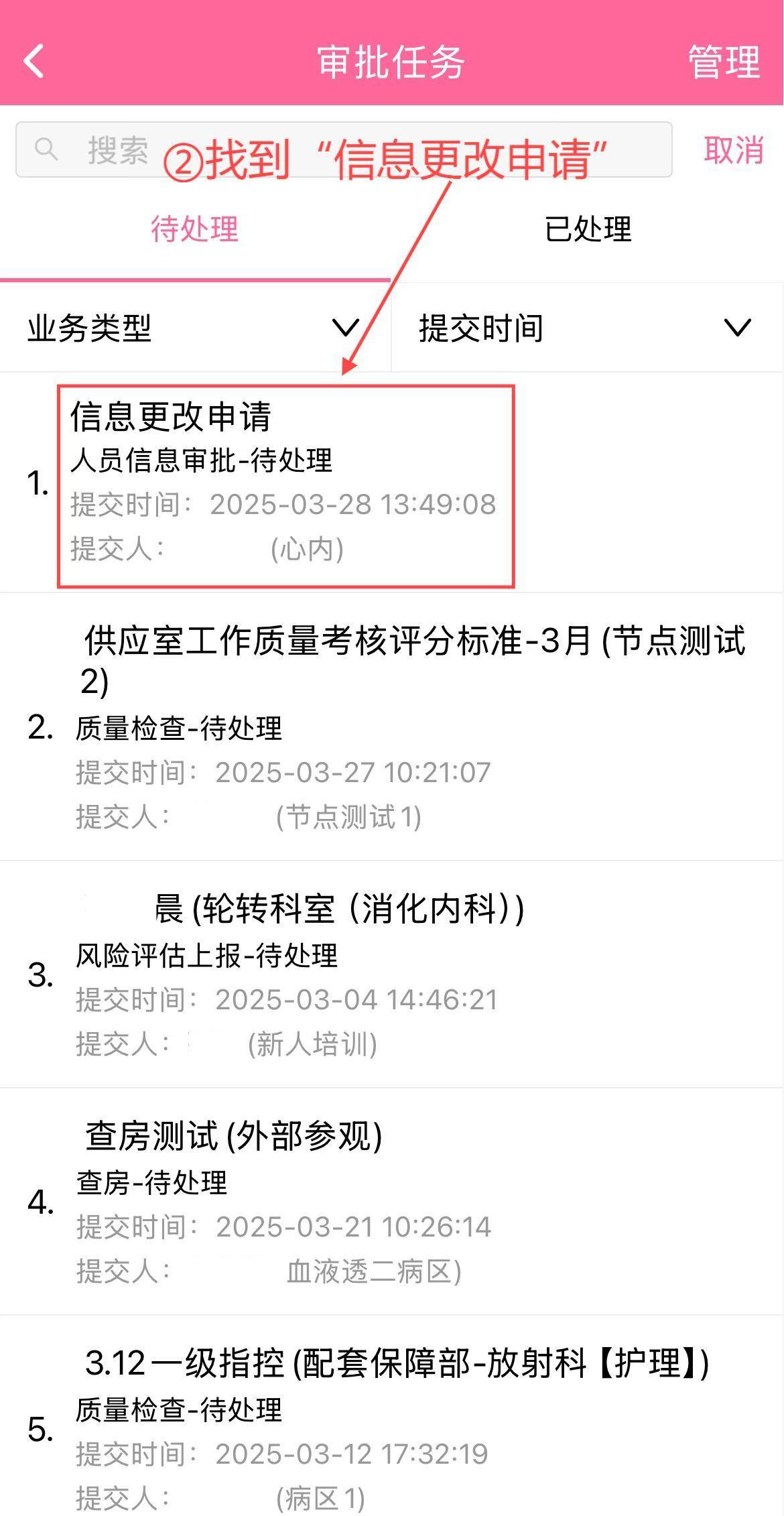Go back using the top-left arrow
784x1516 pixels.
tap(34, 62)
